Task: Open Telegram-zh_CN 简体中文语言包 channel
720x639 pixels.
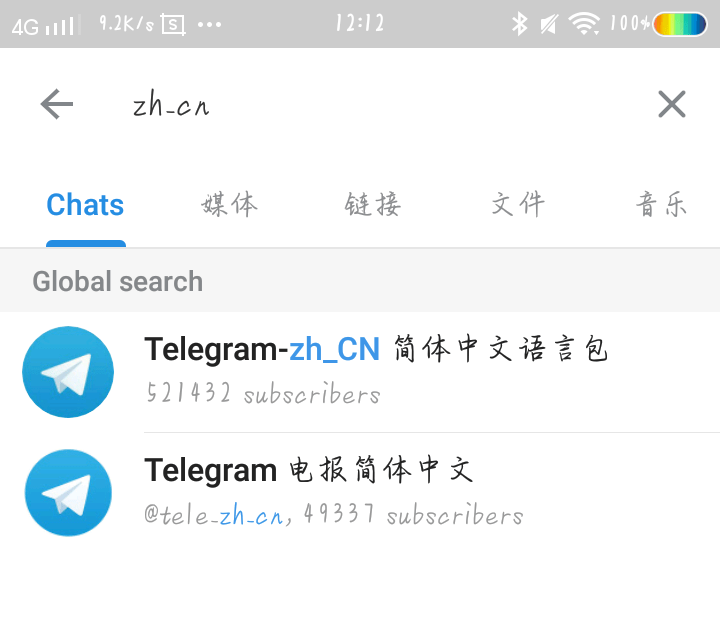Action: pyautogui.click(x=375, y=370)
